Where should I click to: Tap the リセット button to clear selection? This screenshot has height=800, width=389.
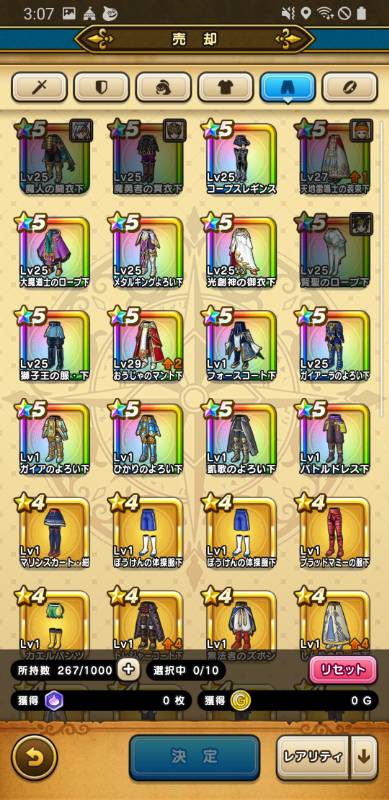[343, 669]
